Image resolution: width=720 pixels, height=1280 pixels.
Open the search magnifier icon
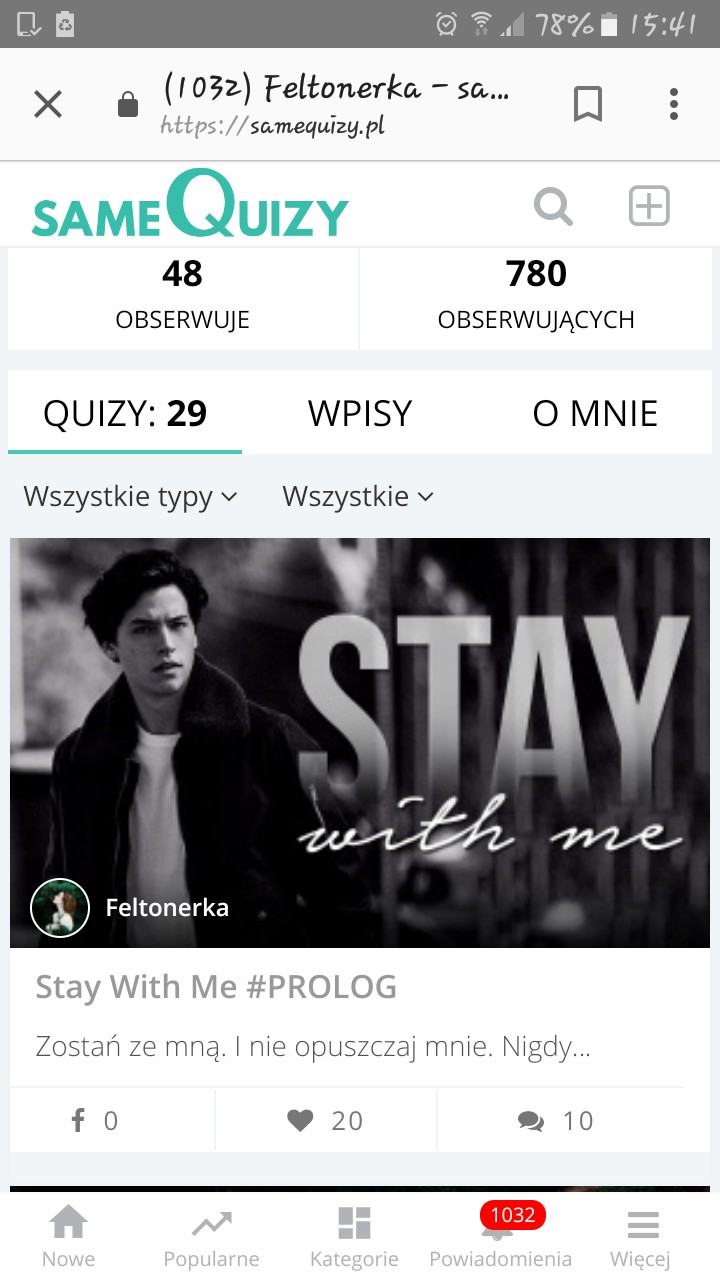coord(553,207)
